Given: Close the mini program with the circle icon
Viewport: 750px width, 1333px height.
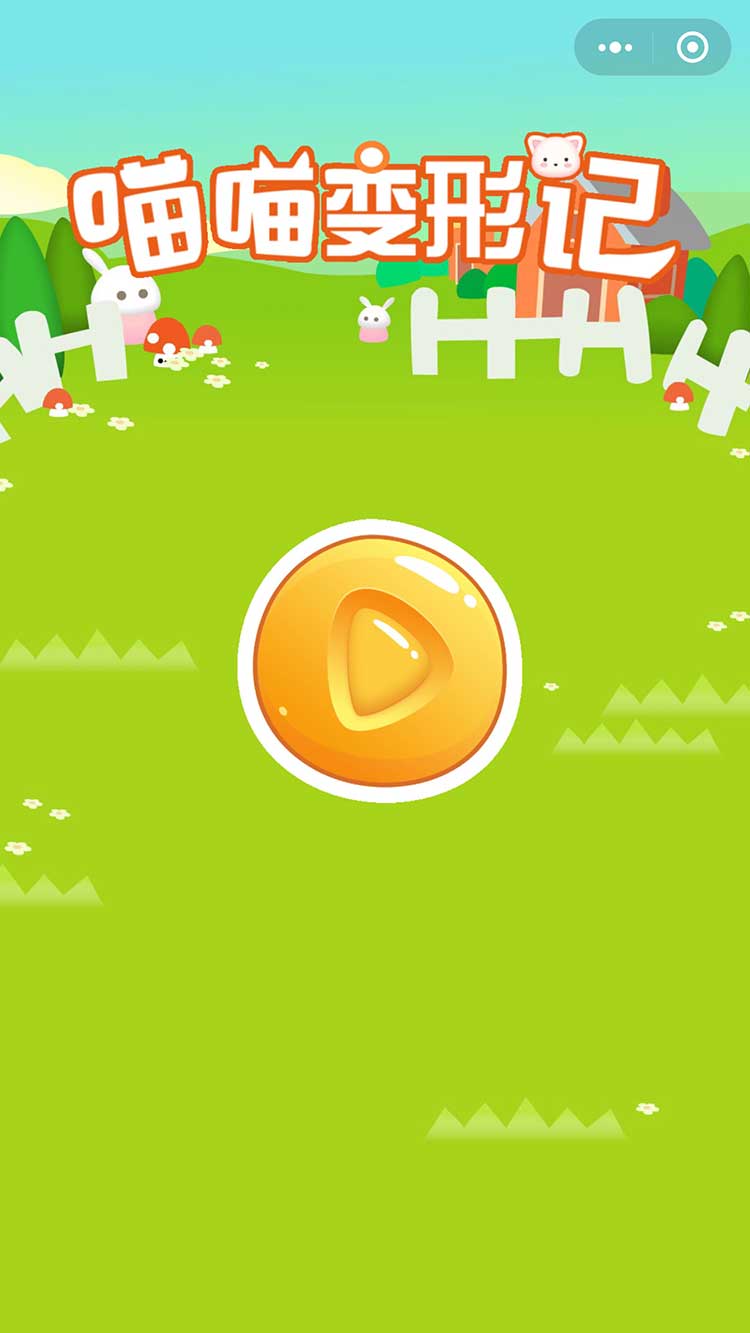Looking at the screenshot, I should click(x=692, y=47).
